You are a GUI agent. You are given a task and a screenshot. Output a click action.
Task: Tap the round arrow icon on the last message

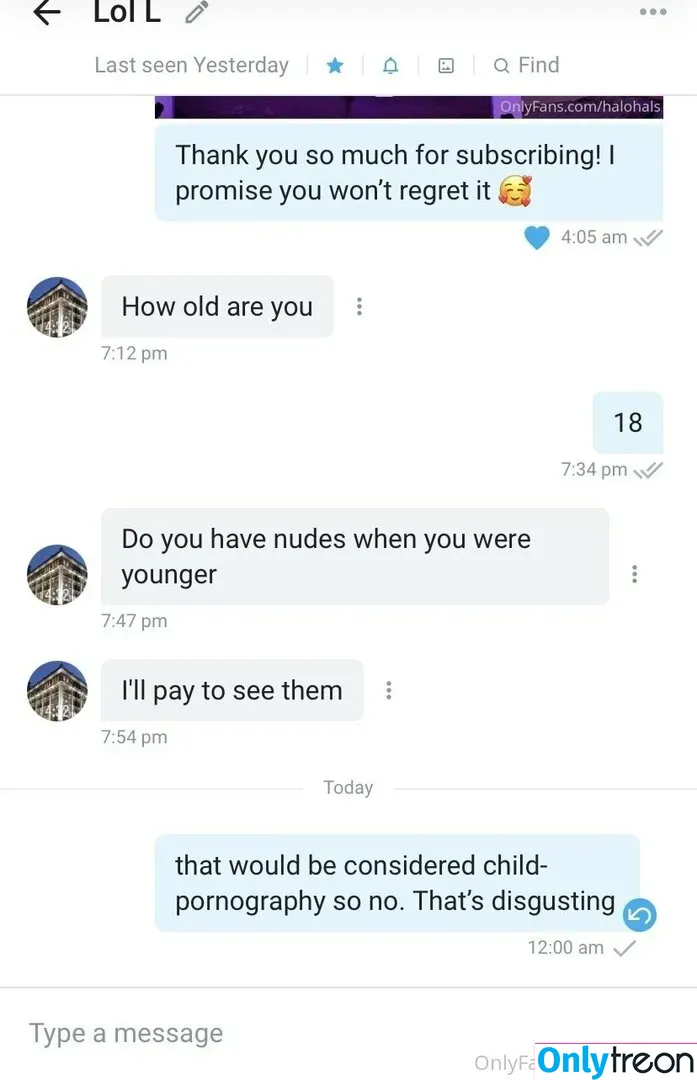[639, 915]
